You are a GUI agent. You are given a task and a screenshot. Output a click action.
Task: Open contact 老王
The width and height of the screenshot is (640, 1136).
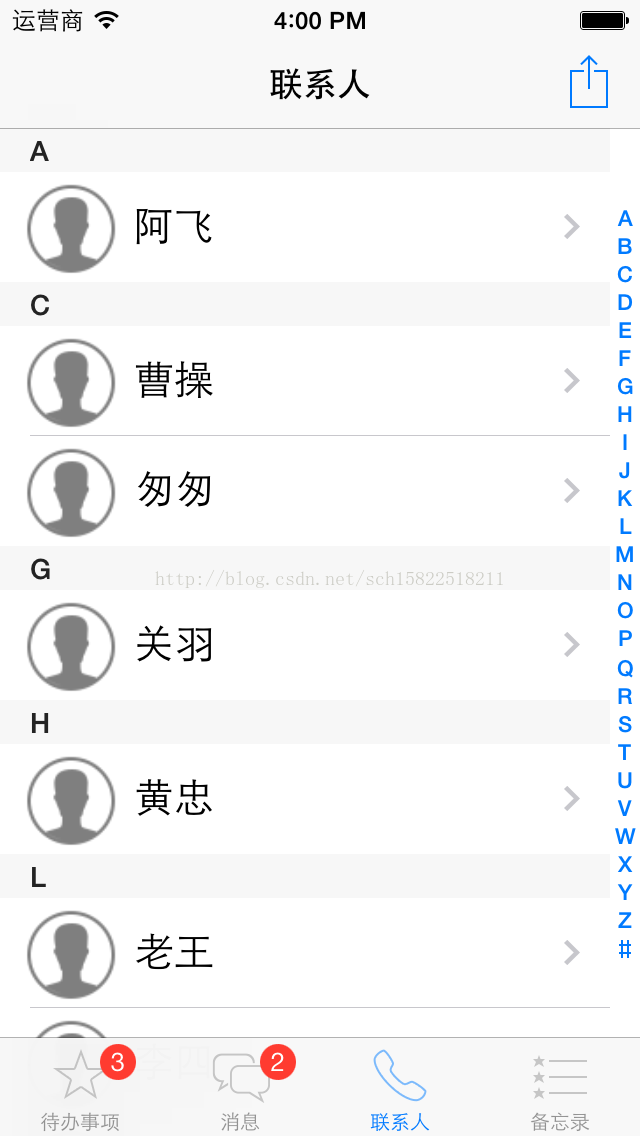(304, 953)
